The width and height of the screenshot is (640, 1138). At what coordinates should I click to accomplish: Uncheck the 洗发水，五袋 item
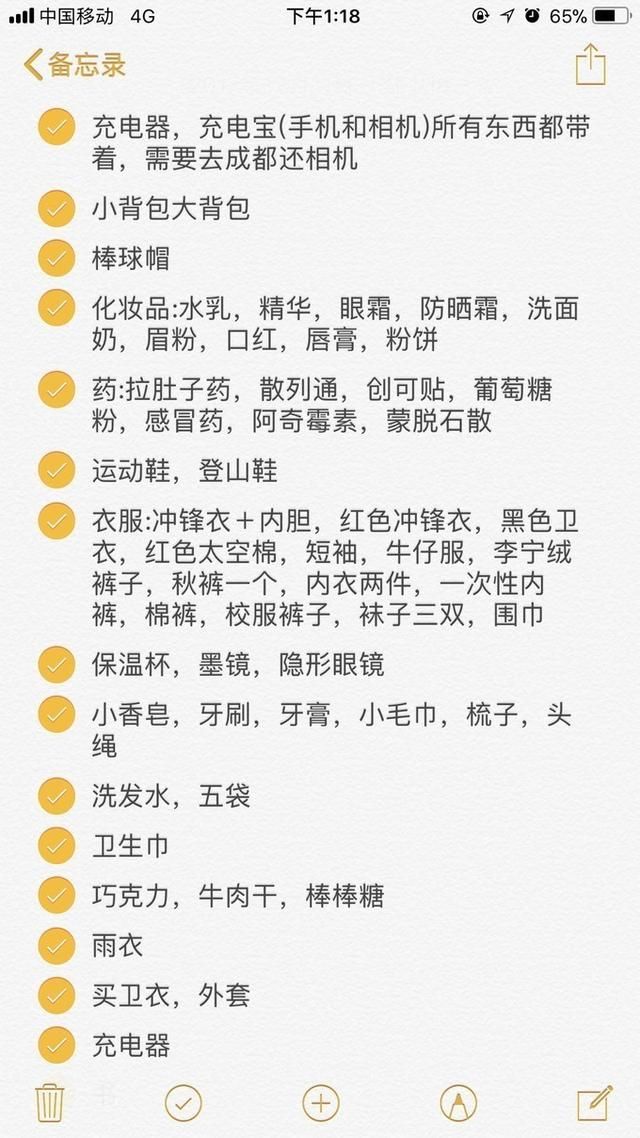57,796
